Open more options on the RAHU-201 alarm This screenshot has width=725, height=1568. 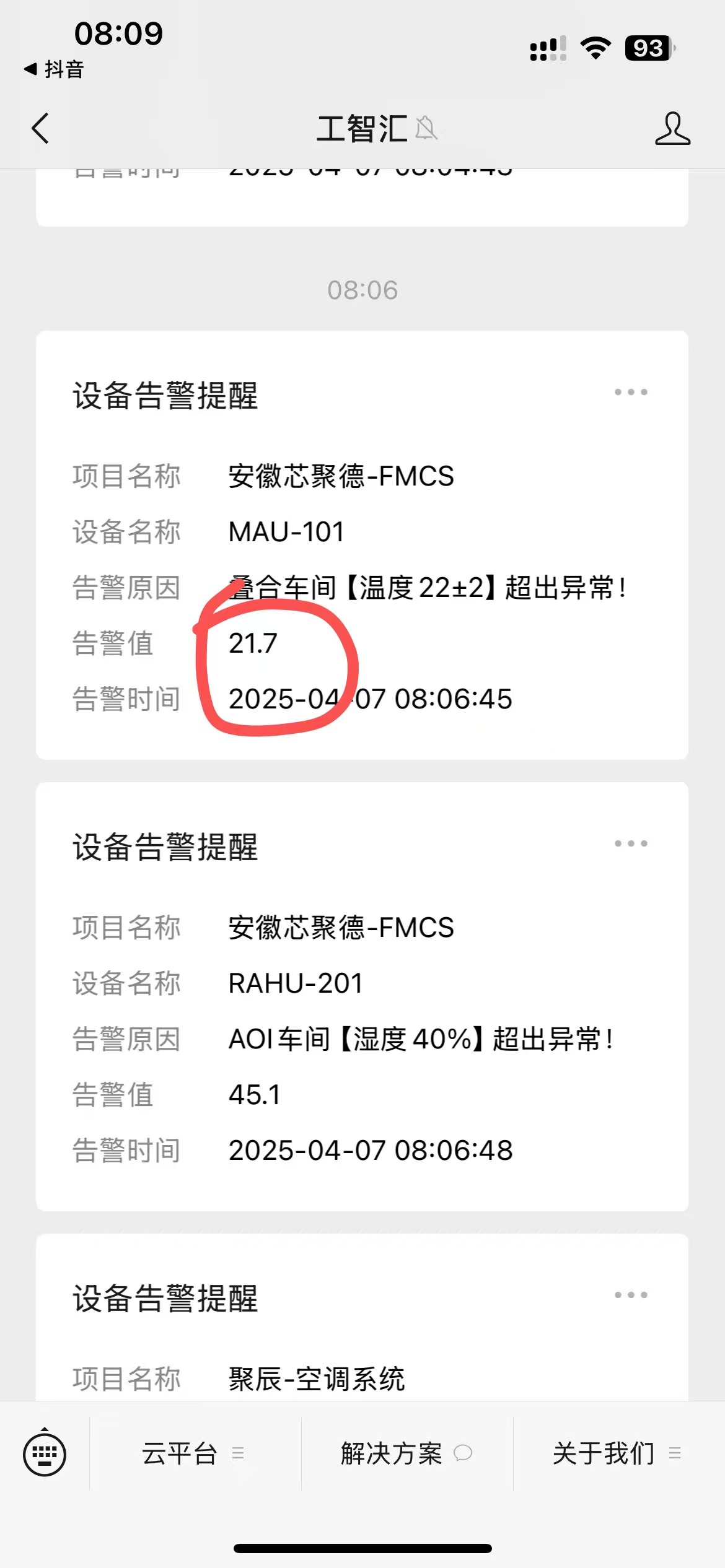point(631,843)
